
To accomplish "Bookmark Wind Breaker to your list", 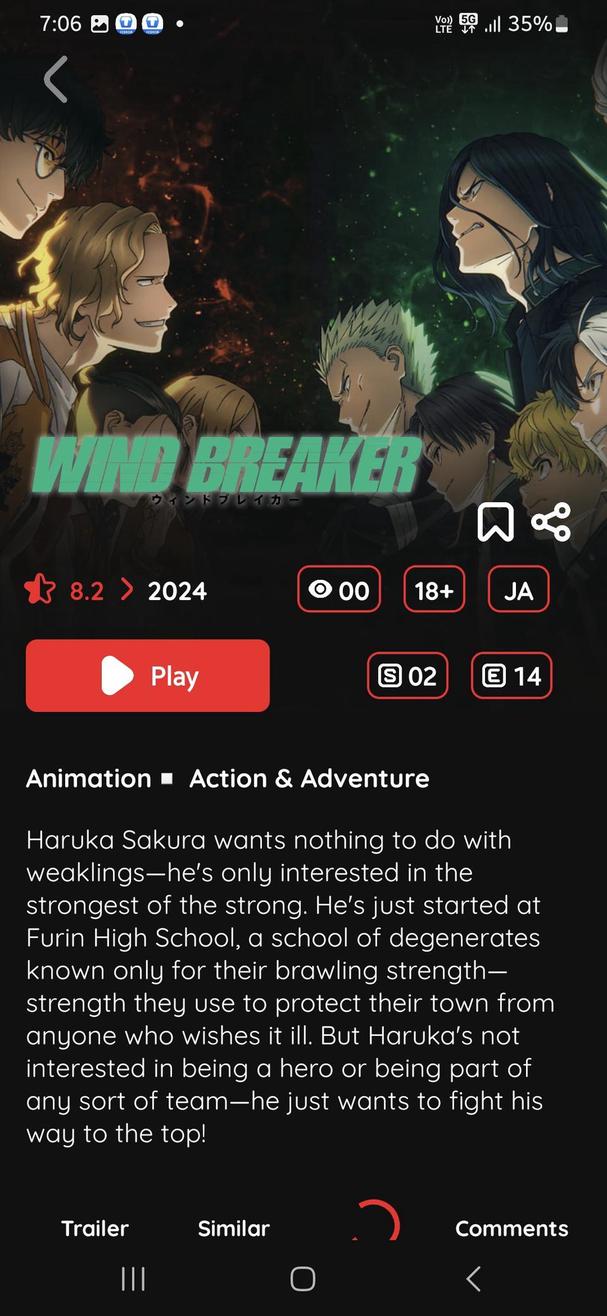I will tap(495, 522).
